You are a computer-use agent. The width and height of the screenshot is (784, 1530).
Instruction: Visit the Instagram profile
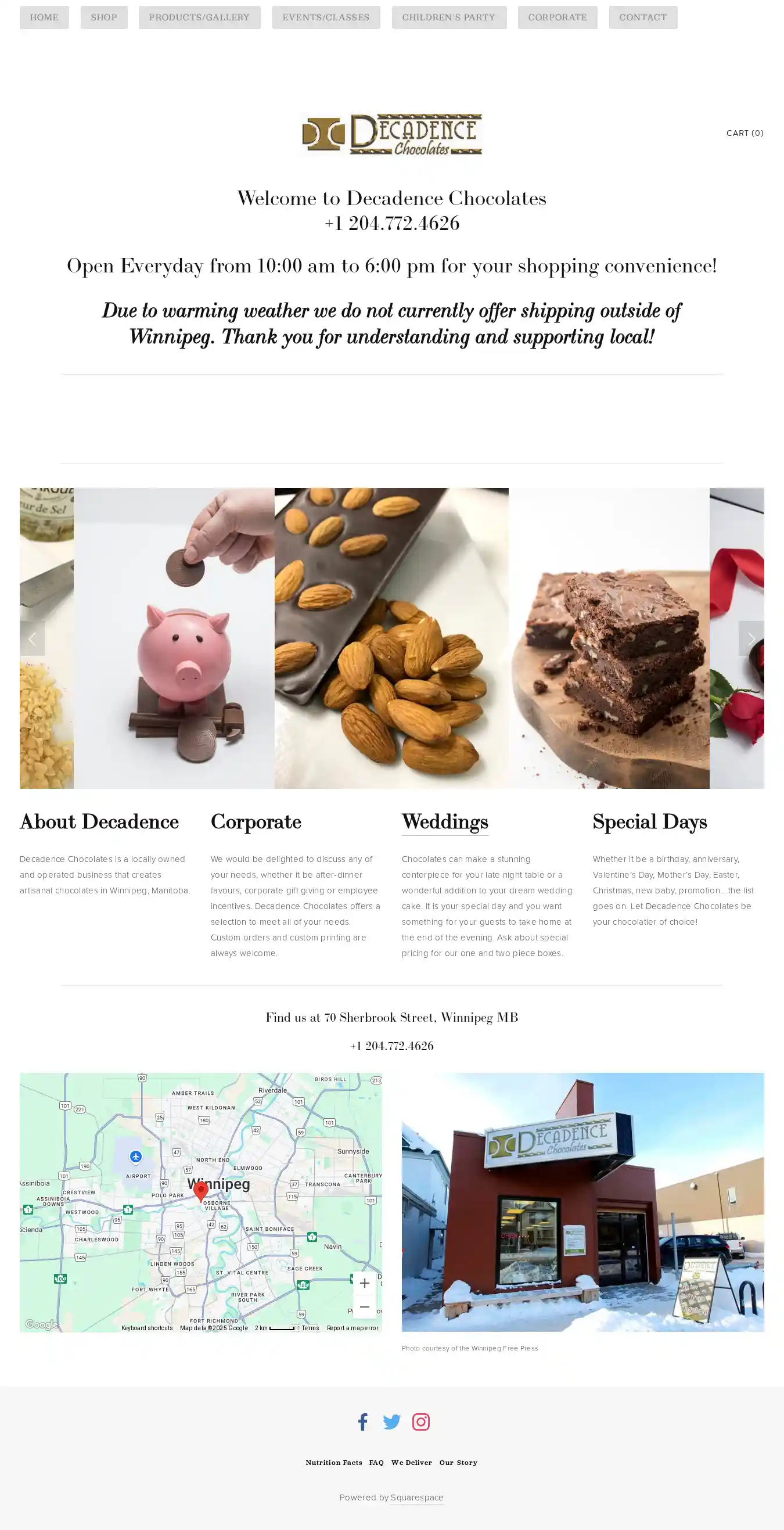[x=420, y=1422]
